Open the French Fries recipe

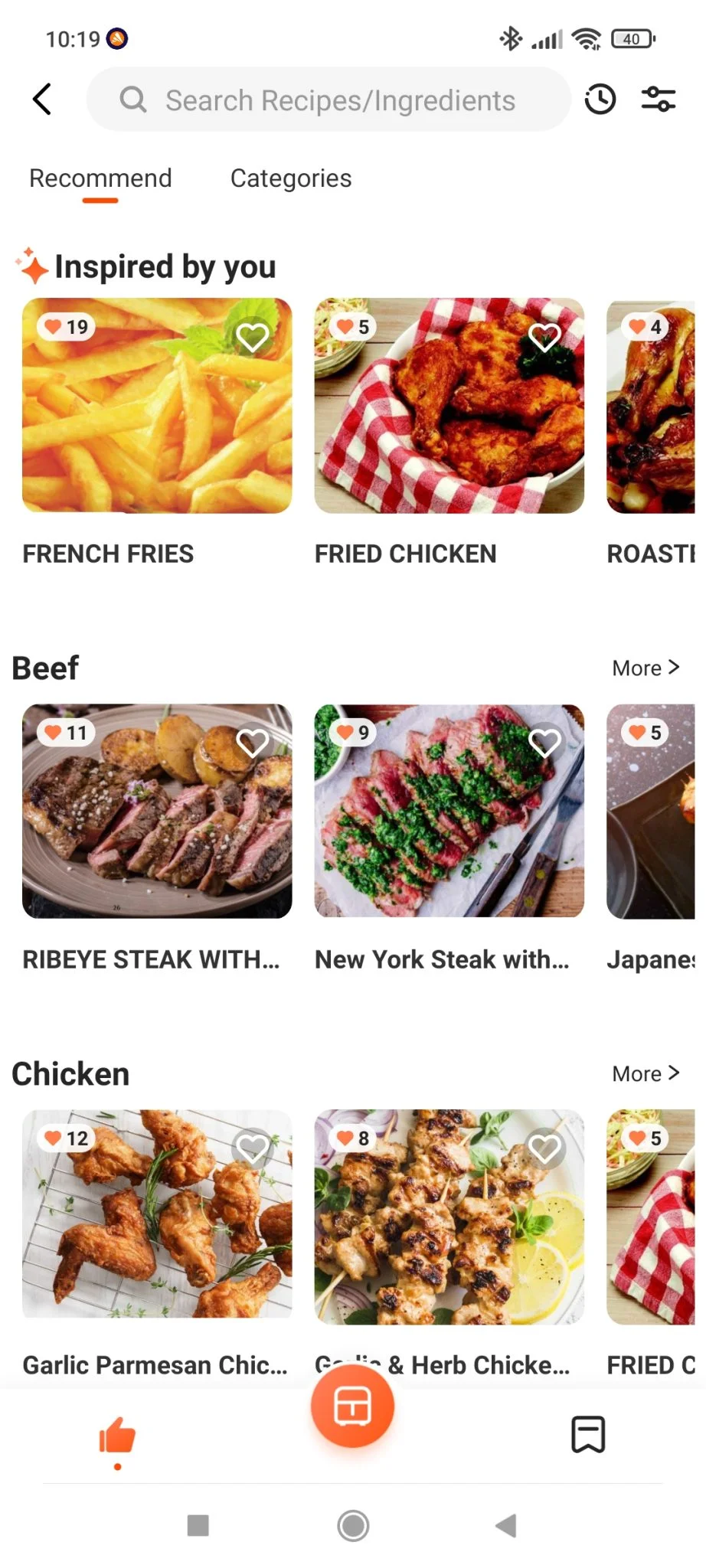pyautogui.click(x=157, y=406)
